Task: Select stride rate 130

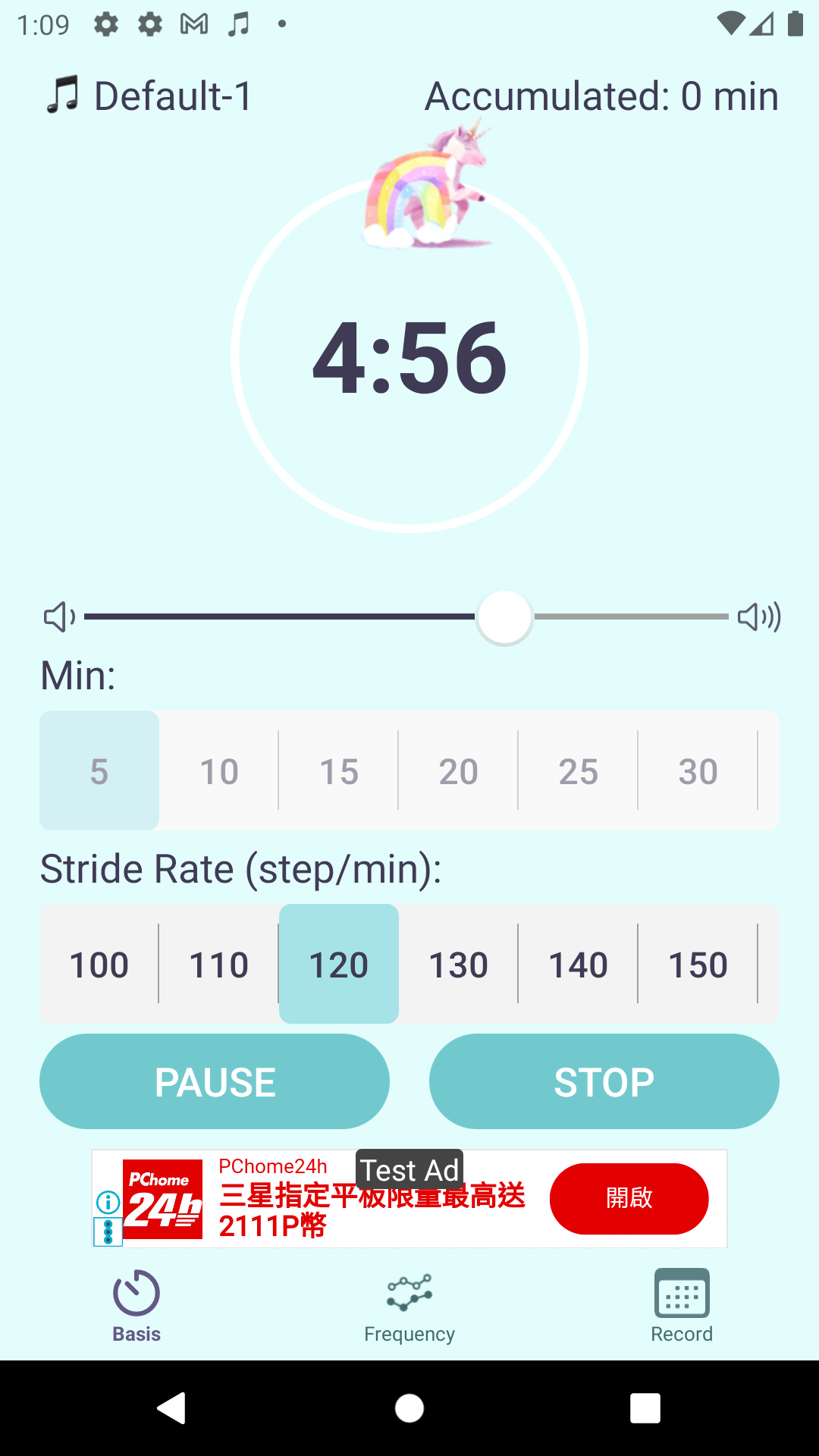Action: point(459,965)
